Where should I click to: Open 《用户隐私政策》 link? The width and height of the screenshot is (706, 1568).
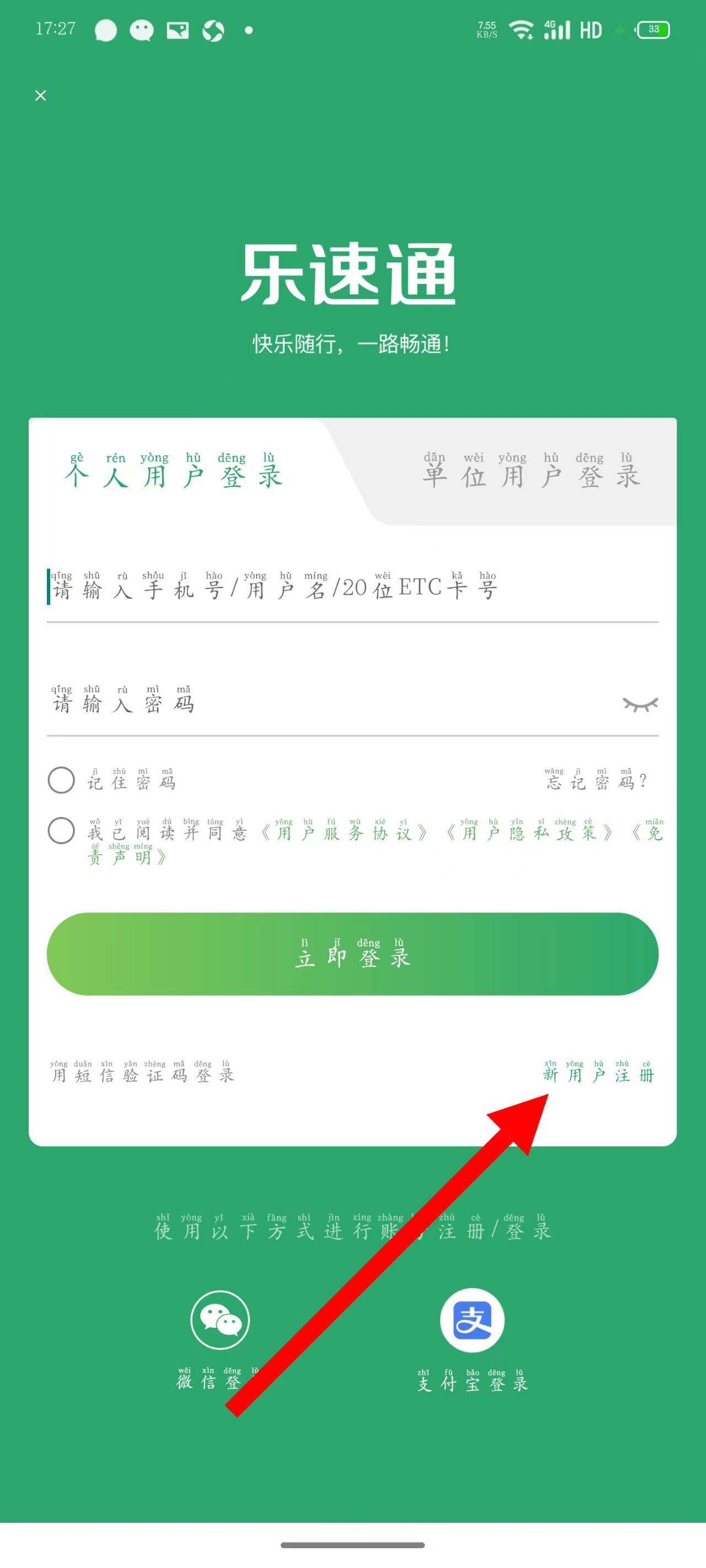(529, 832)
